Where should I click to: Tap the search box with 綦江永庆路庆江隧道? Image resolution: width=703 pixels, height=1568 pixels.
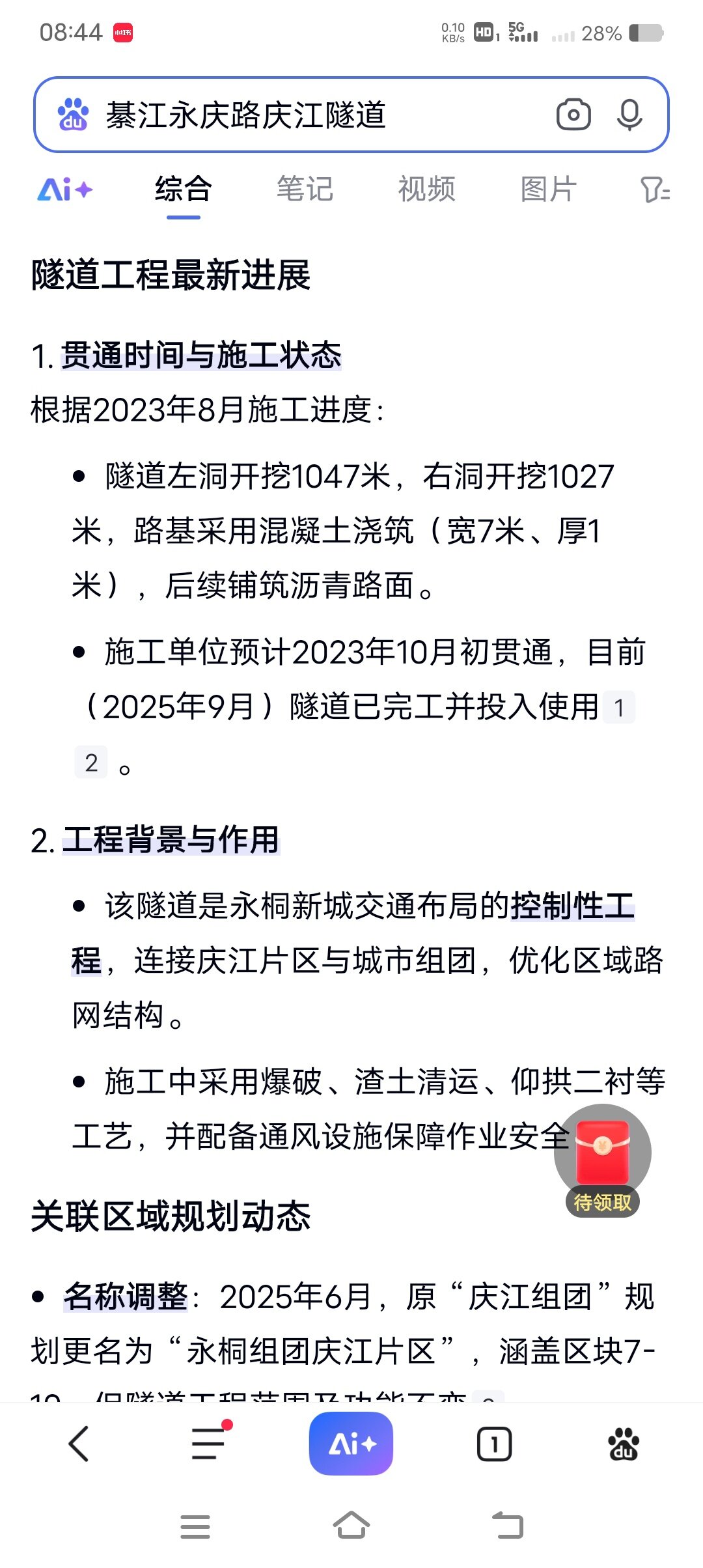click(312, 115)
